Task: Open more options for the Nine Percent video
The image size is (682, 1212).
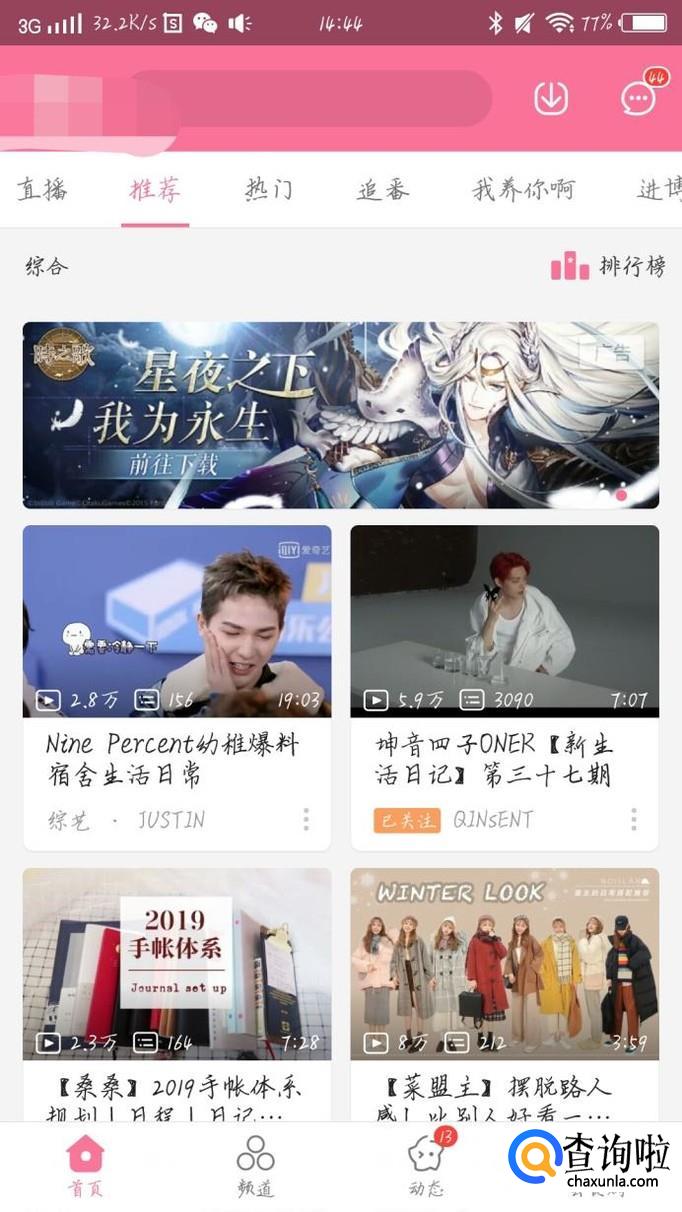Action: (x=306, y=820)
